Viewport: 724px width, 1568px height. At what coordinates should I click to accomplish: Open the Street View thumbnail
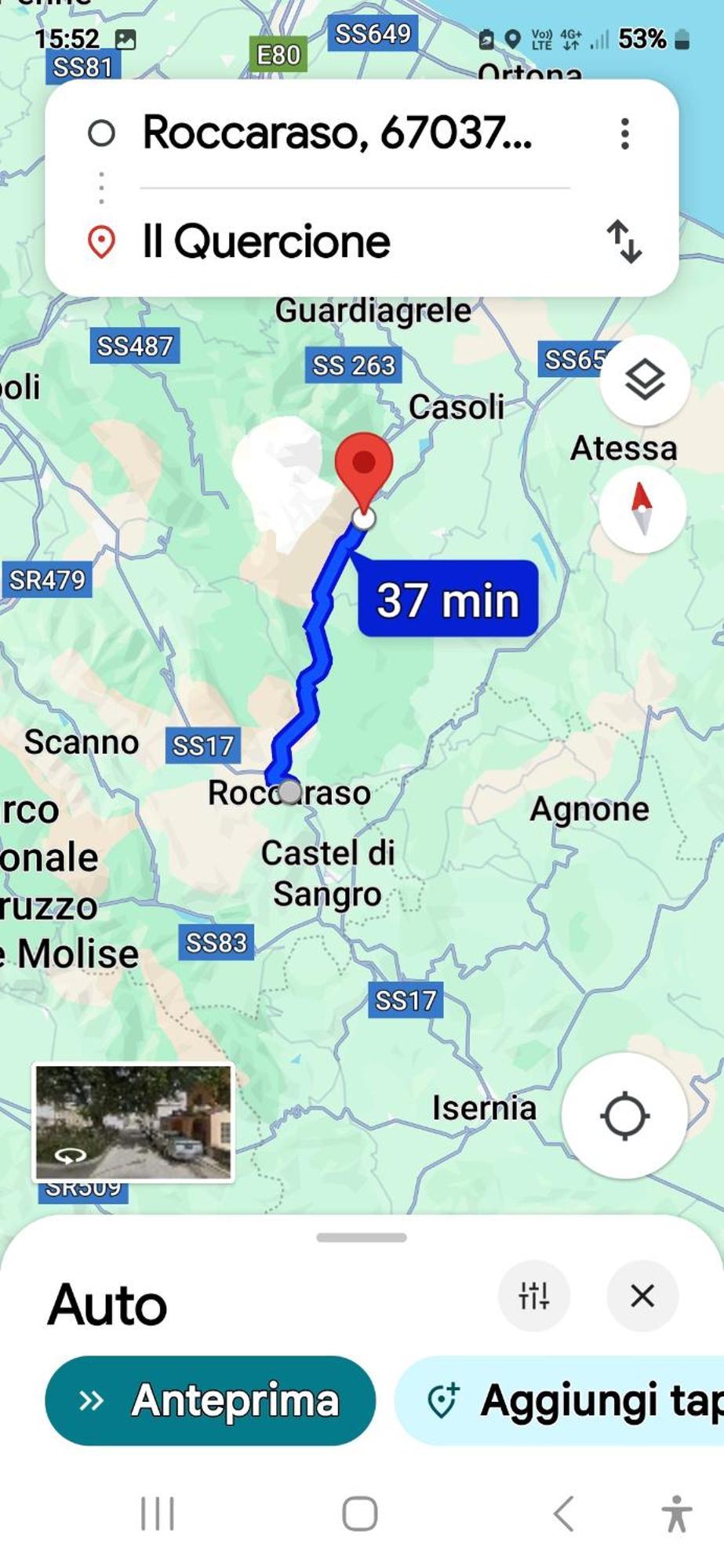point(133,1122)
